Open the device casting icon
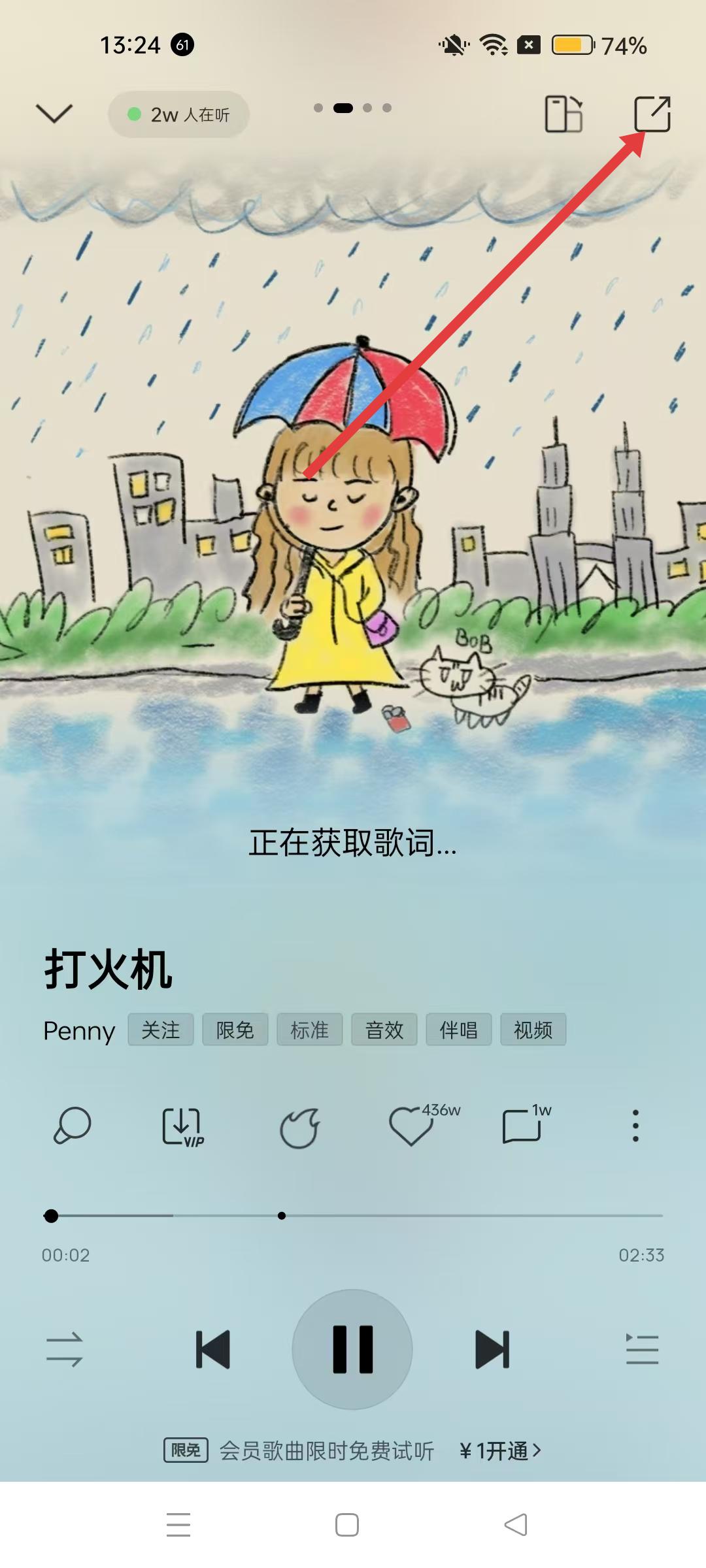 click(563, 114)
